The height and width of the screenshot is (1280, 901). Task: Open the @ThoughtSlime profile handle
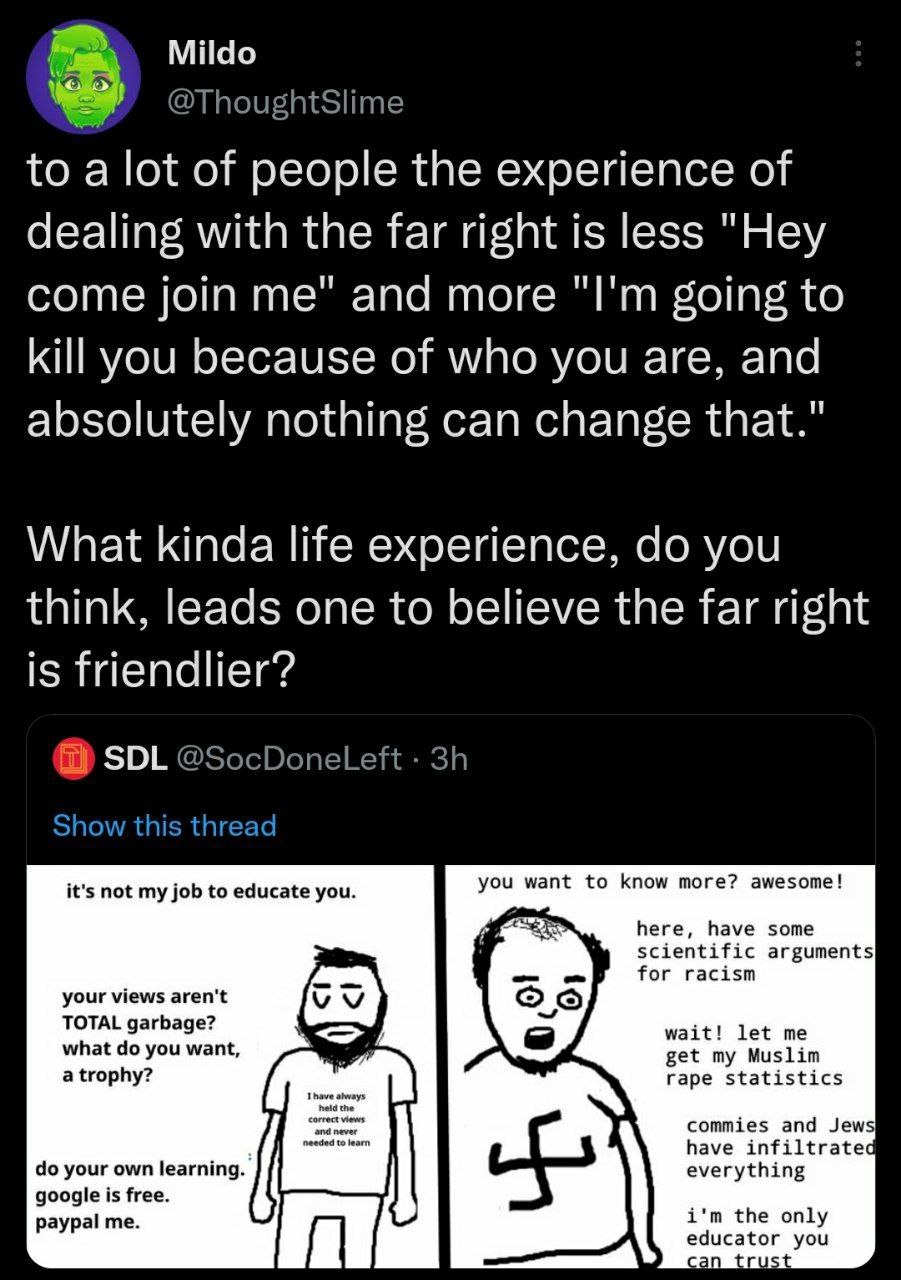pos(284,102)
